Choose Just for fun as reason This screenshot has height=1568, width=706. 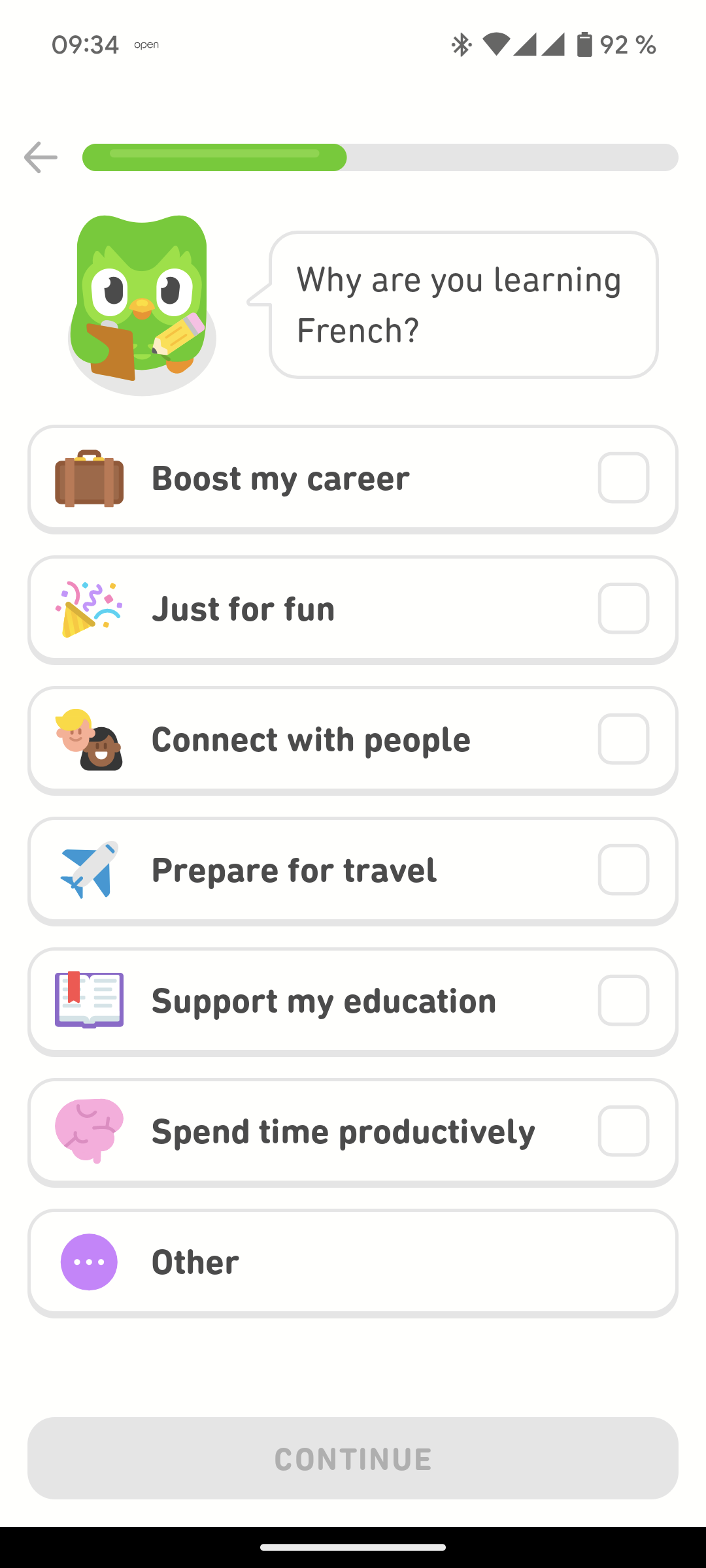(x=353, y=609)
